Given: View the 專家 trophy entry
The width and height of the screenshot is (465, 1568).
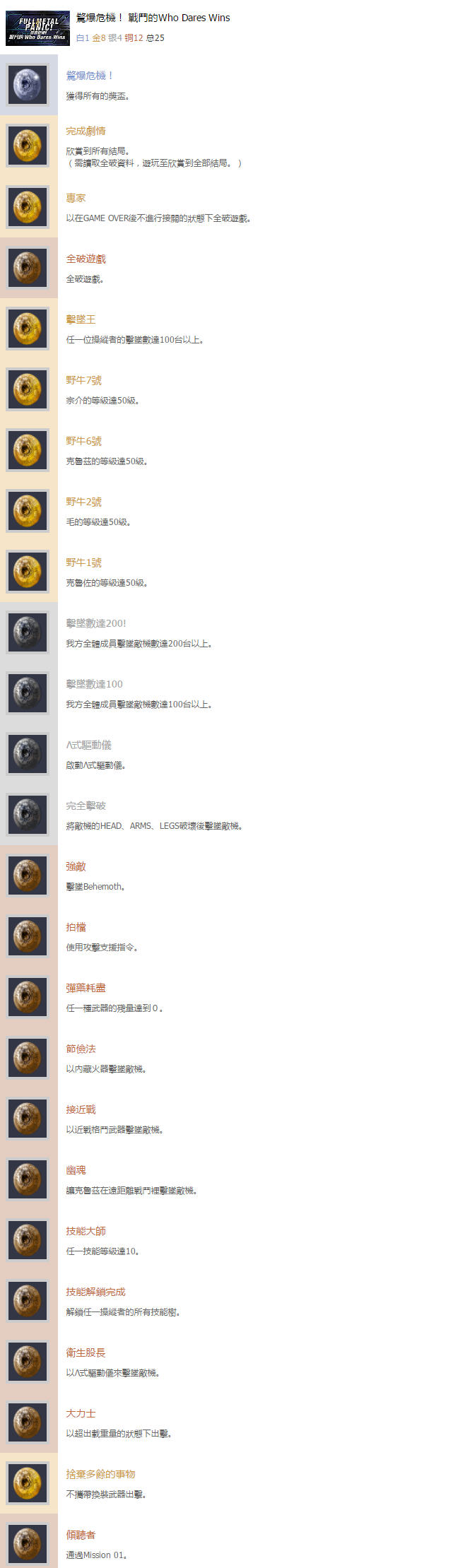Looking at the screenshot, I should (76, 198).
